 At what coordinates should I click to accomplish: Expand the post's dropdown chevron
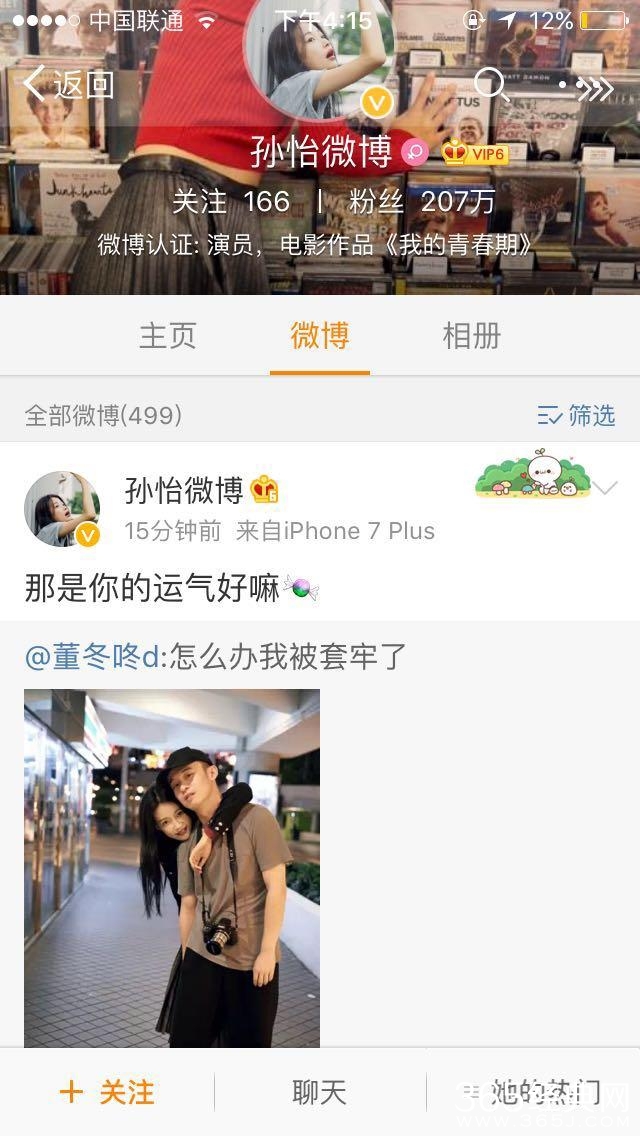[605, 488]
